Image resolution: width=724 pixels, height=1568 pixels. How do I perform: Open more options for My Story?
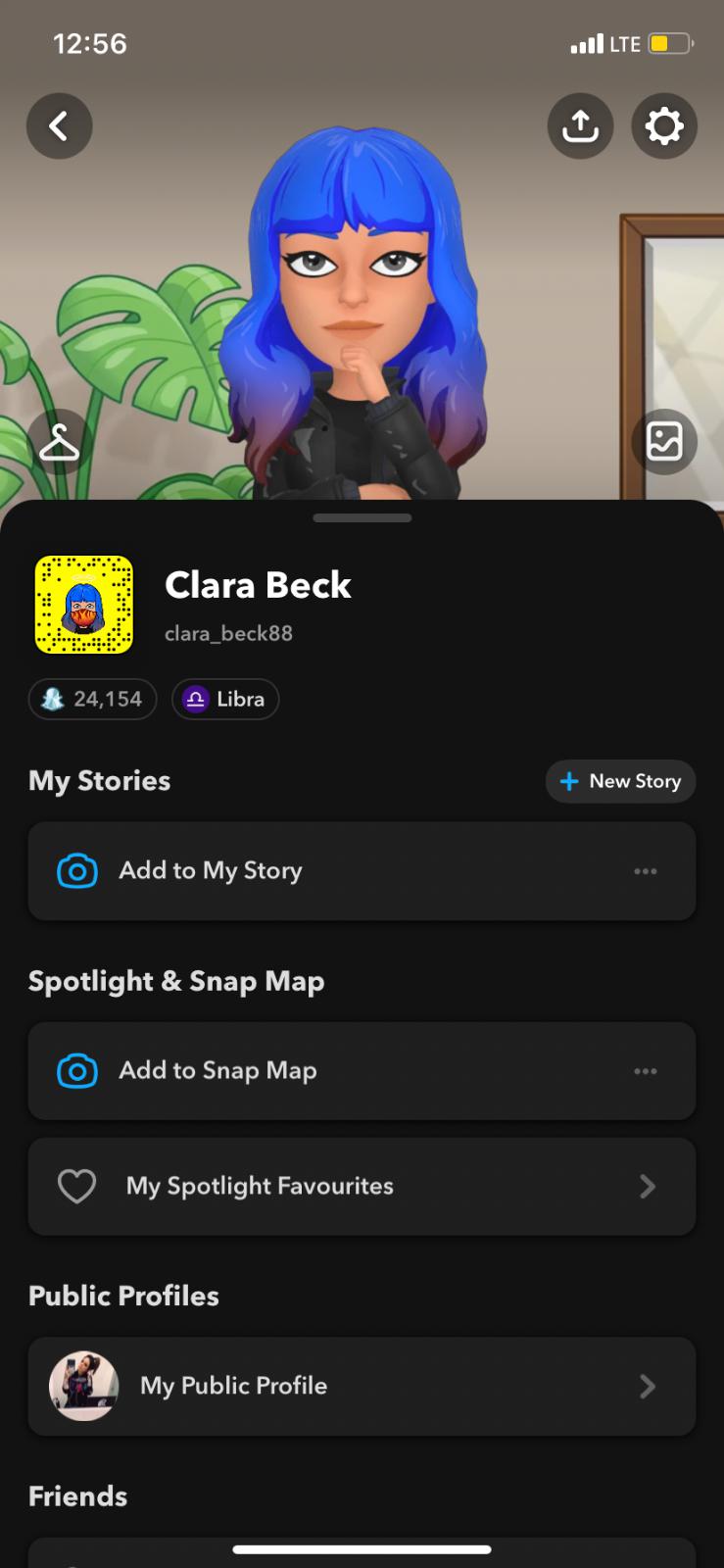coord(645,871)
